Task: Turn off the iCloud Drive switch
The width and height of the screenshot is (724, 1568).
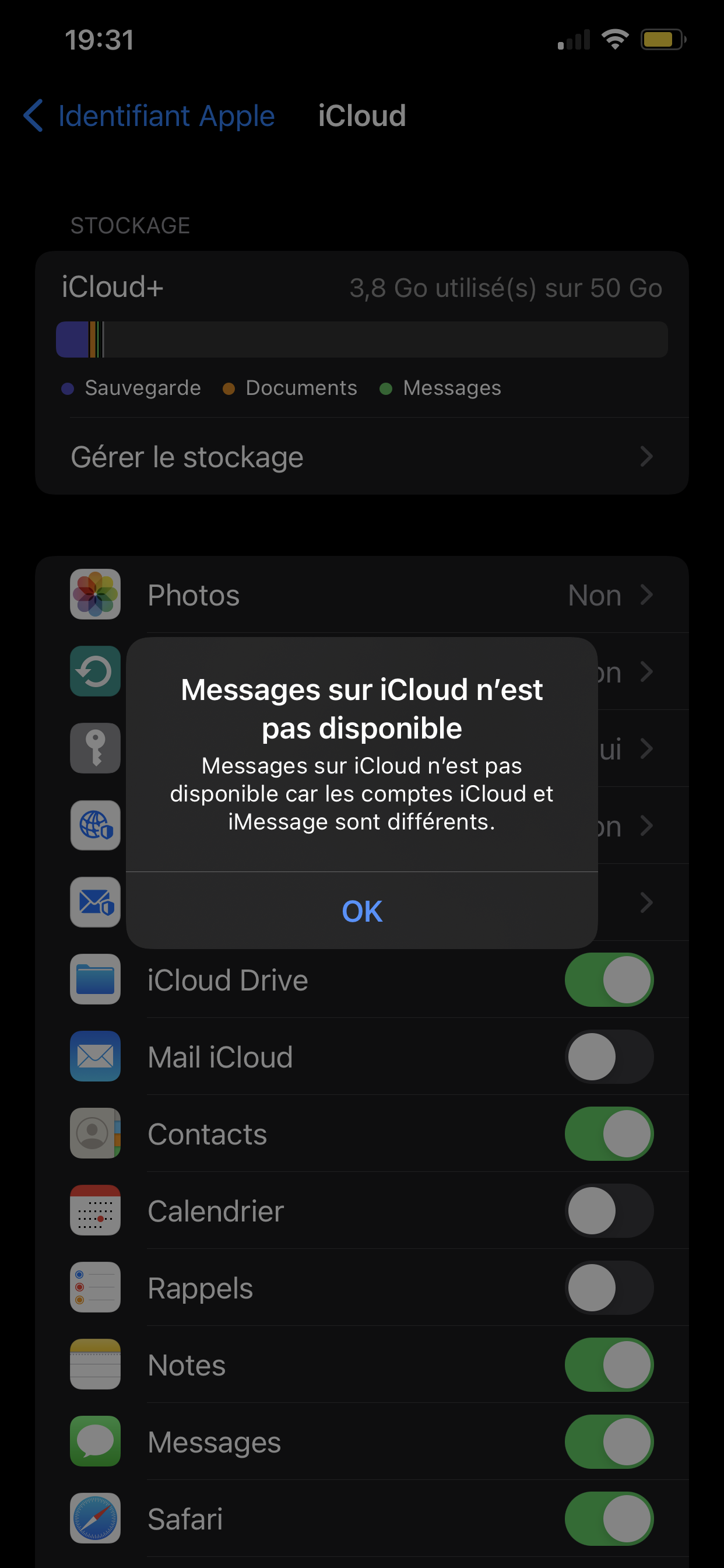Action: coord(609,979)
